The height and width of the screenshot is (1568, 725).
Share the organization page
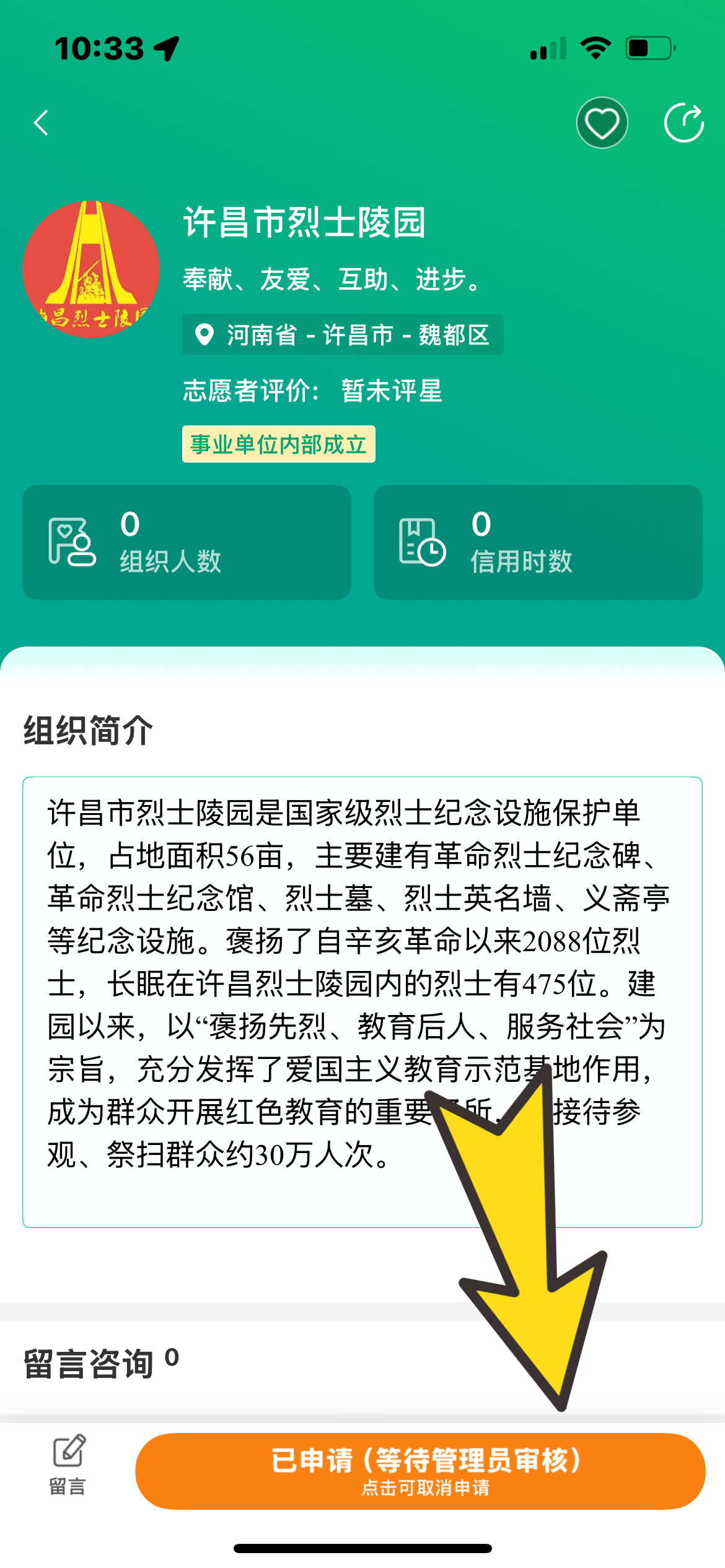[x=683, y=123]
